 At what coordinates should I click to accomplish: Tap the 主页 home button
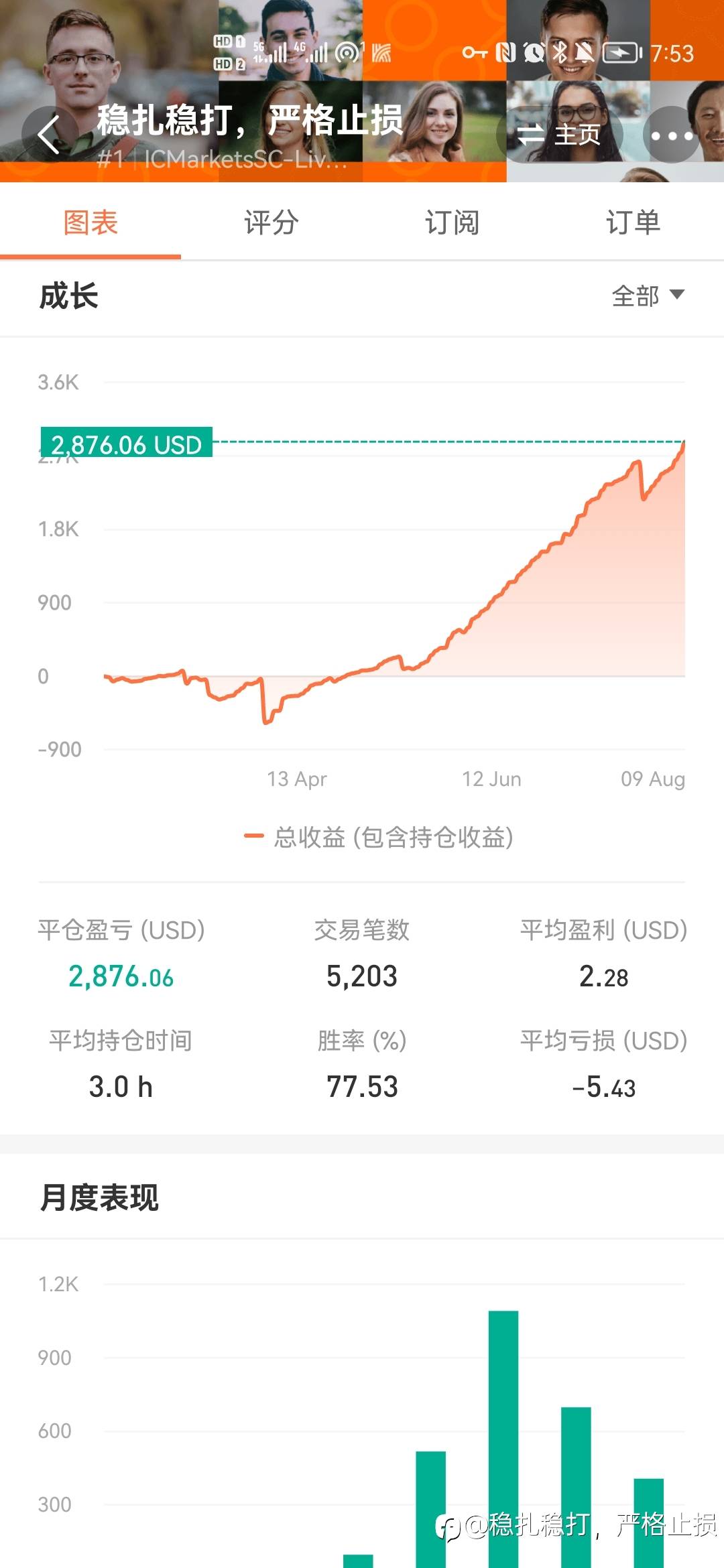[x=560, y=135]
